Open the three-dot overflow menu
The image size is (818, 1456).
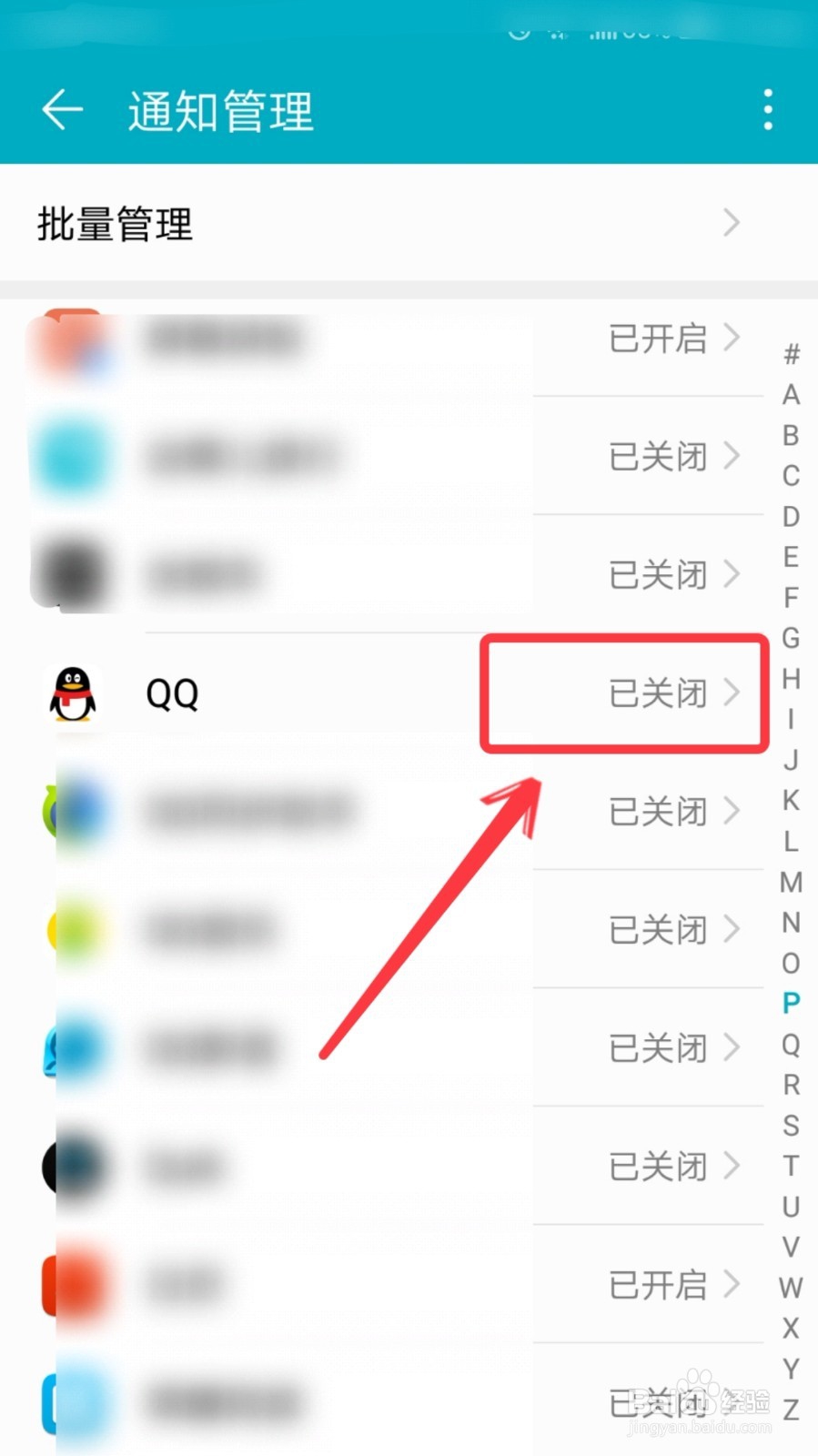pos(767,106)
